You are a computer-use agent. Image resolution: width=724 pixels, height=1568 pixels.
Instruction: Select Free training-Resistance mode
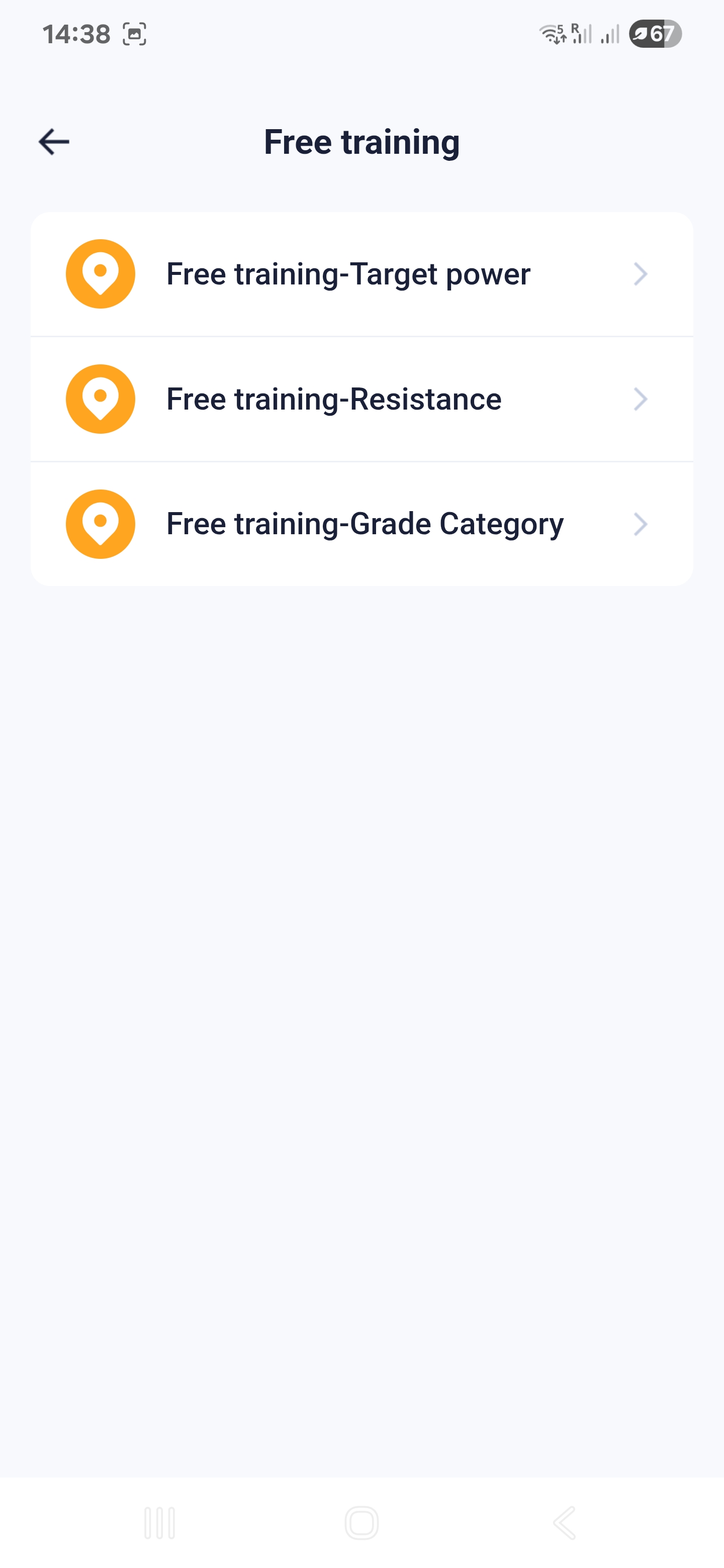coord(361,400)
